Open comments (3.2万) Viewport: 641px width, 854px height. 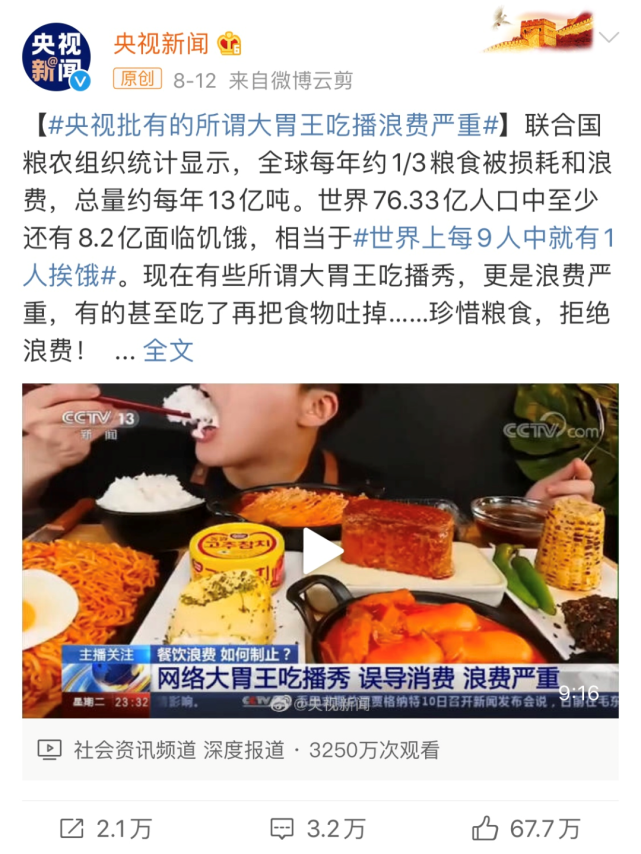point(318,827)
